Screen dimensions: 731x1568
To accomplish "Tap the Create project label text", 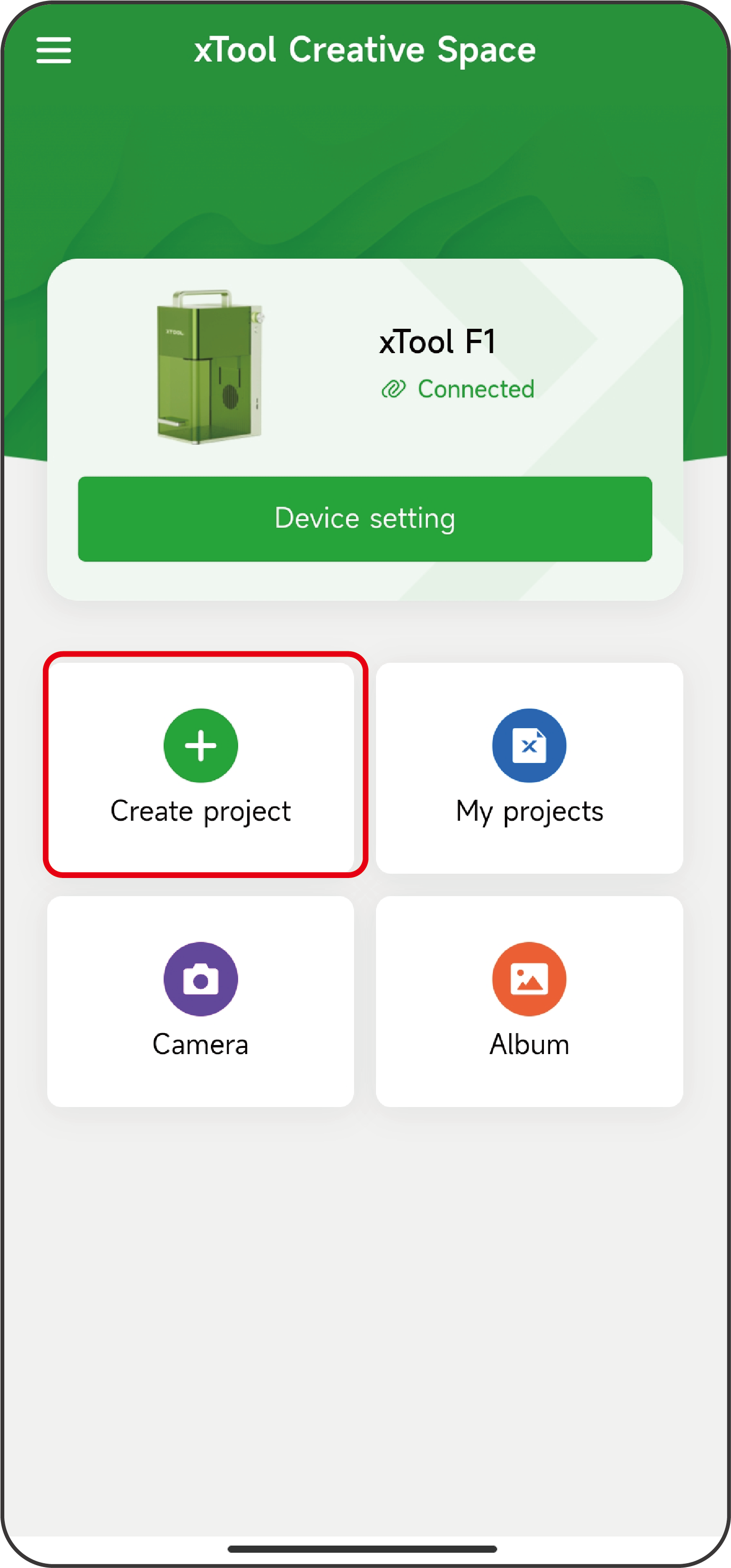I will pos(199,811).
